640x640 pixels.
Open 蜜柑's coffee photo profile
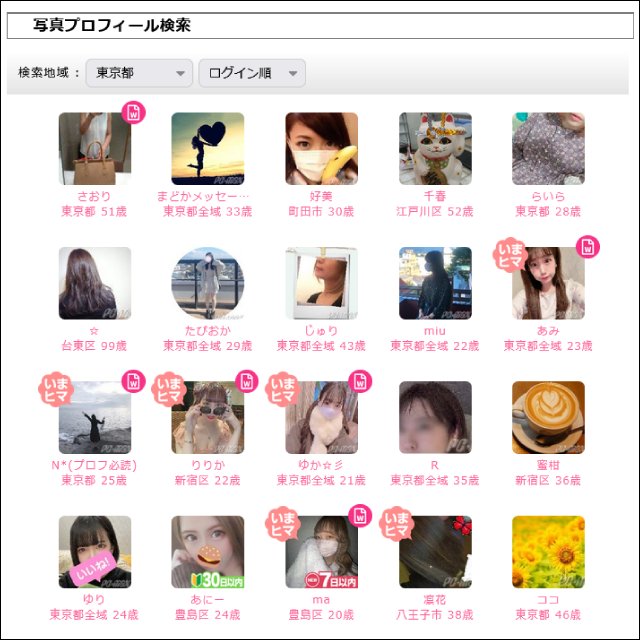click(x=548, y=418)
